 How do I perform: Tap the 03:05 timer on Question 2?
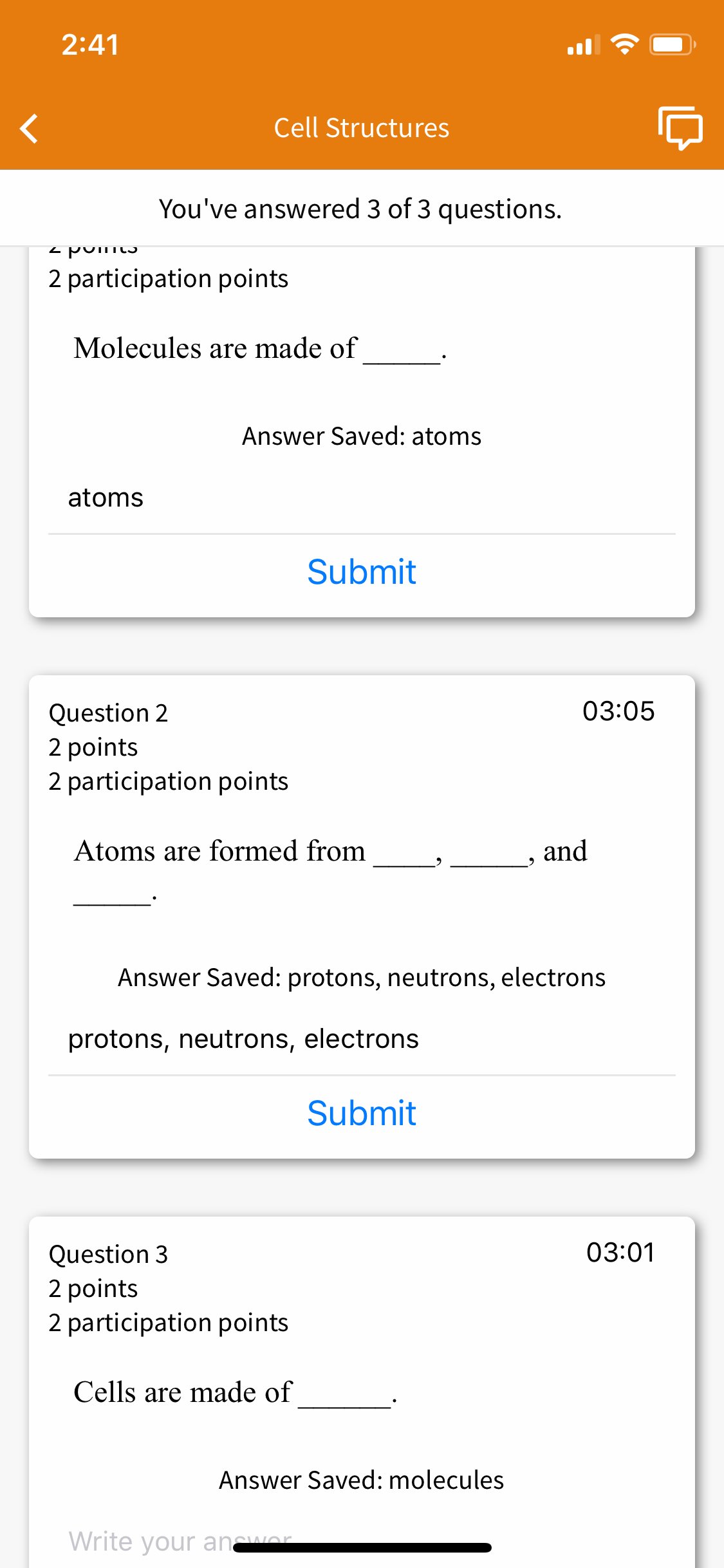tap(618, 711)
